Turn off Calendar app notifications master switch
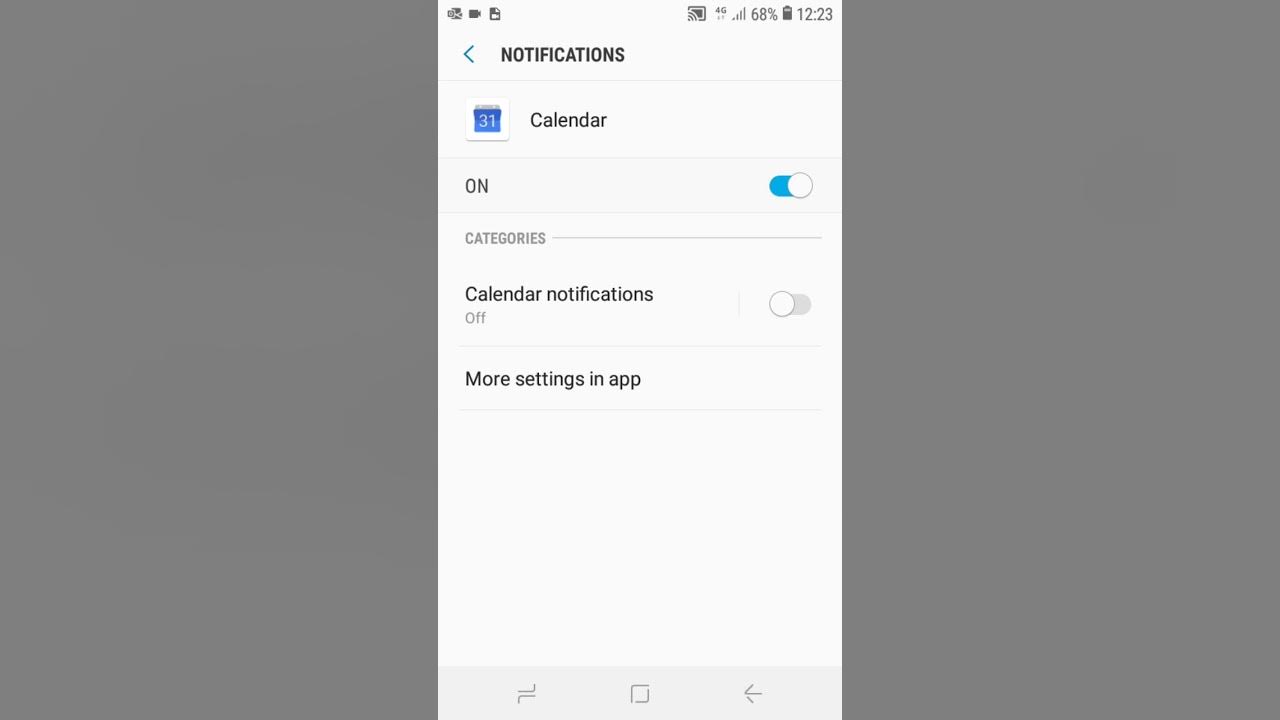 pos(790,186)
